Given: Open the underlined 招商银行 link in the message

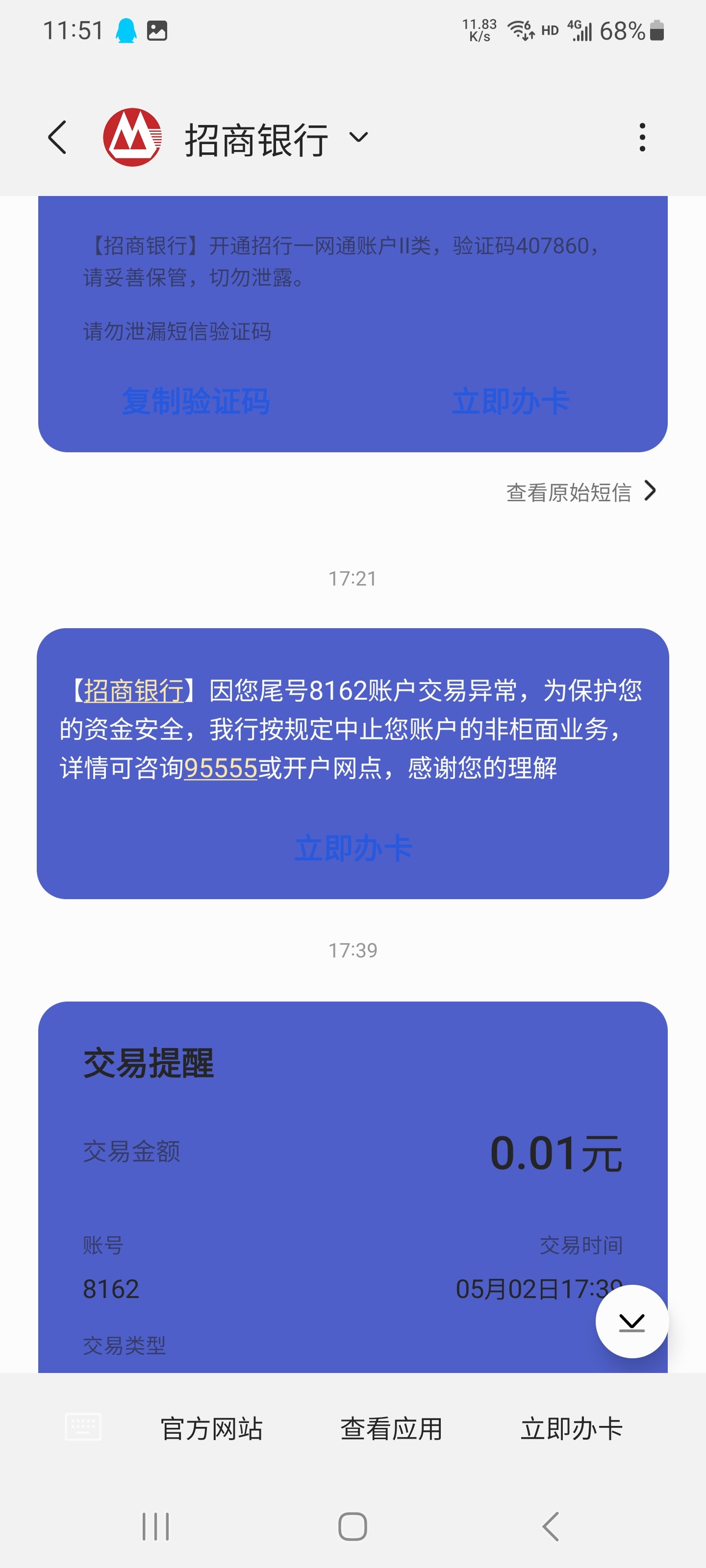Looking at the screenshot, I should [133, 691].
